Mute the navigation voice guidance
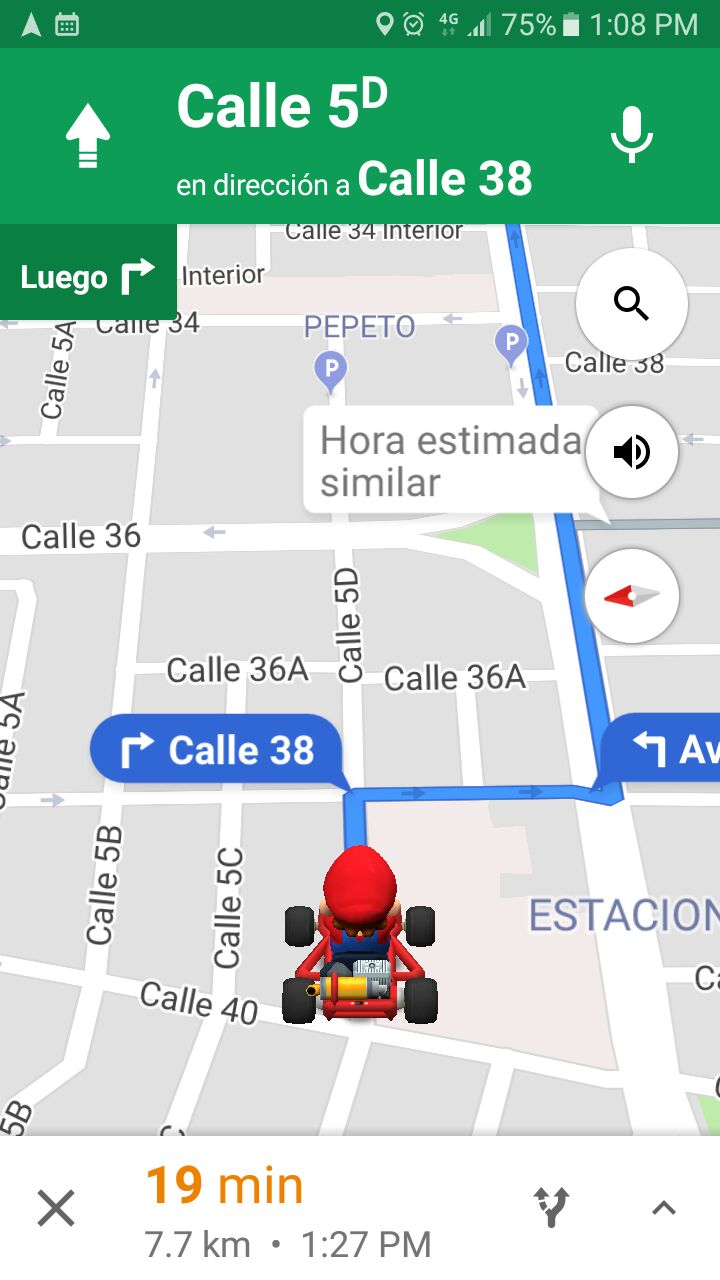 click(631, 452)
